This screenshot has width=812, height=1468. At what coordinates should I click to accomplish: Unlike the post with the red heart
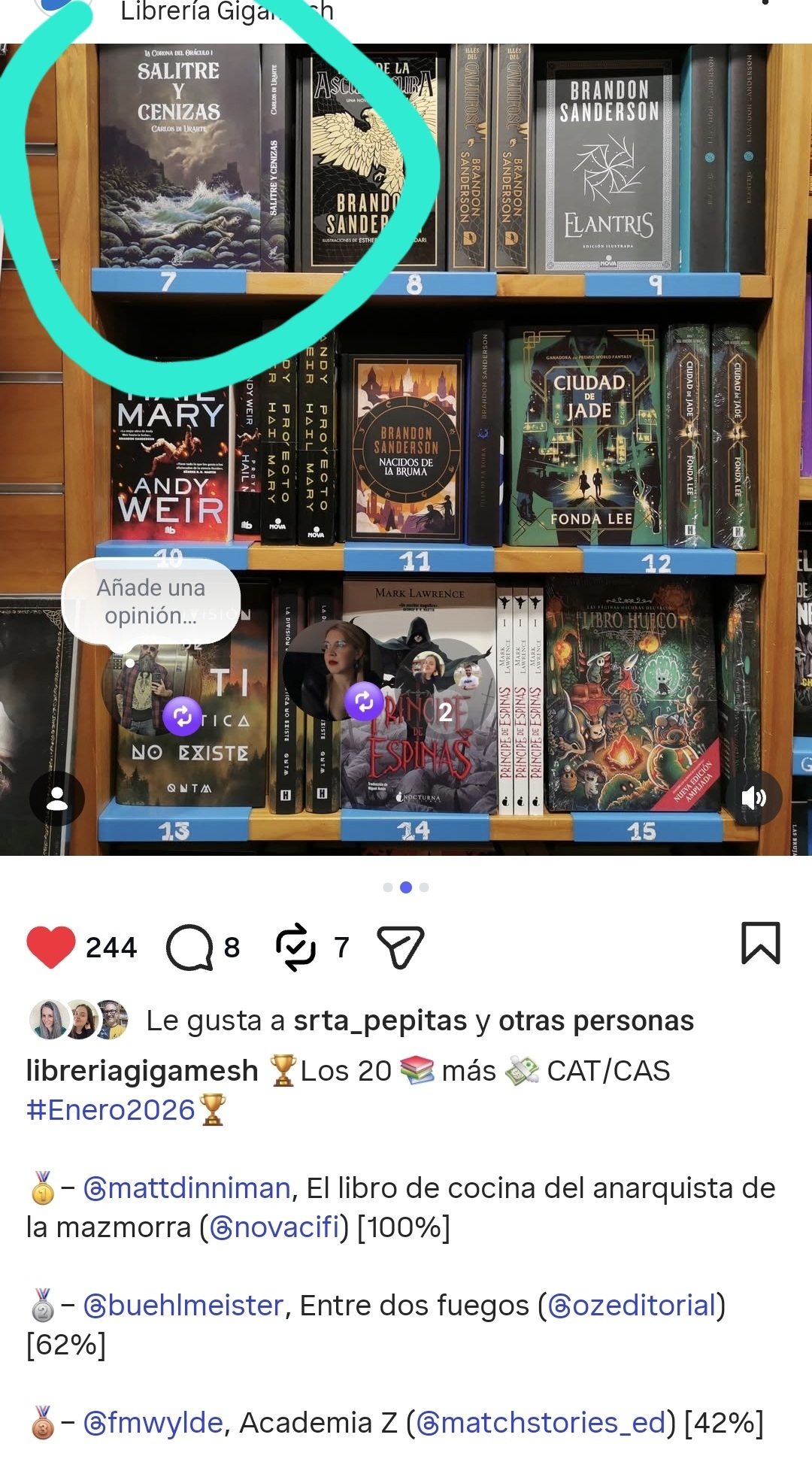click(51, 947)
